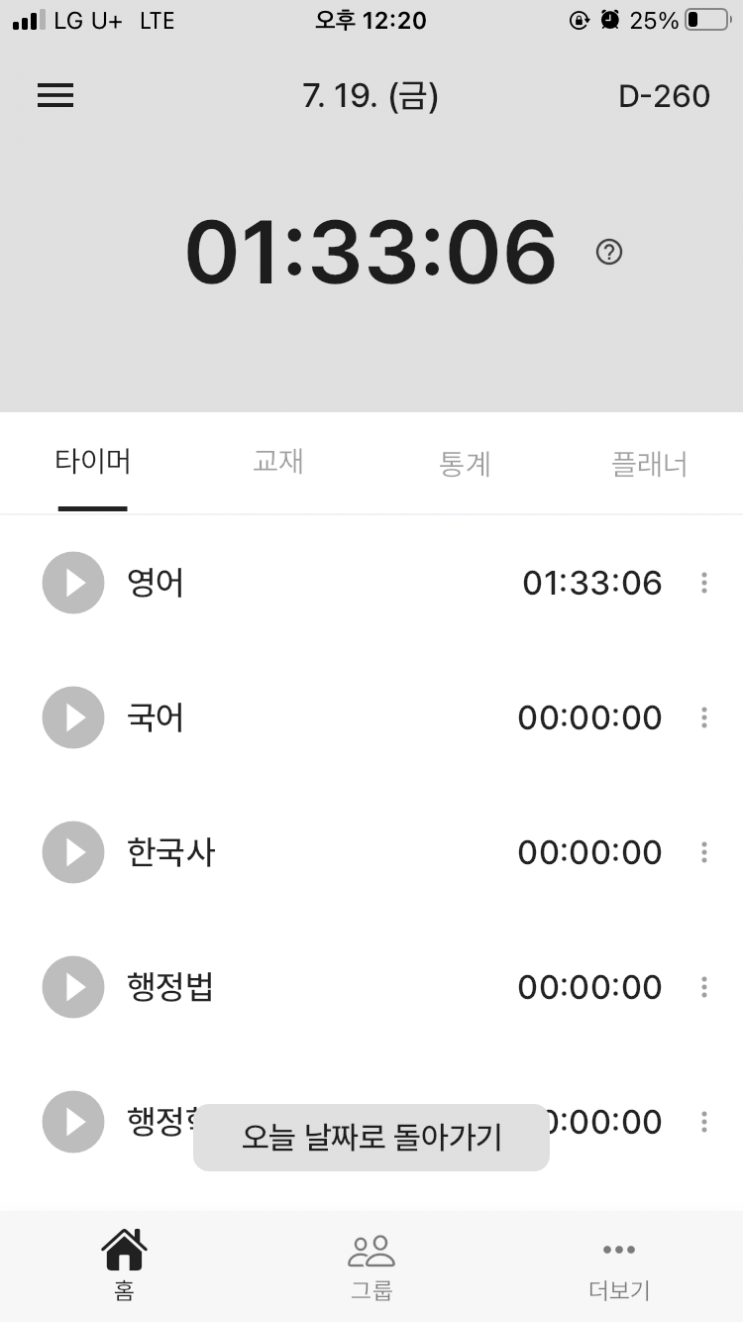Open more options for 행정법
743x1322 pixels.
pos(704,988)
